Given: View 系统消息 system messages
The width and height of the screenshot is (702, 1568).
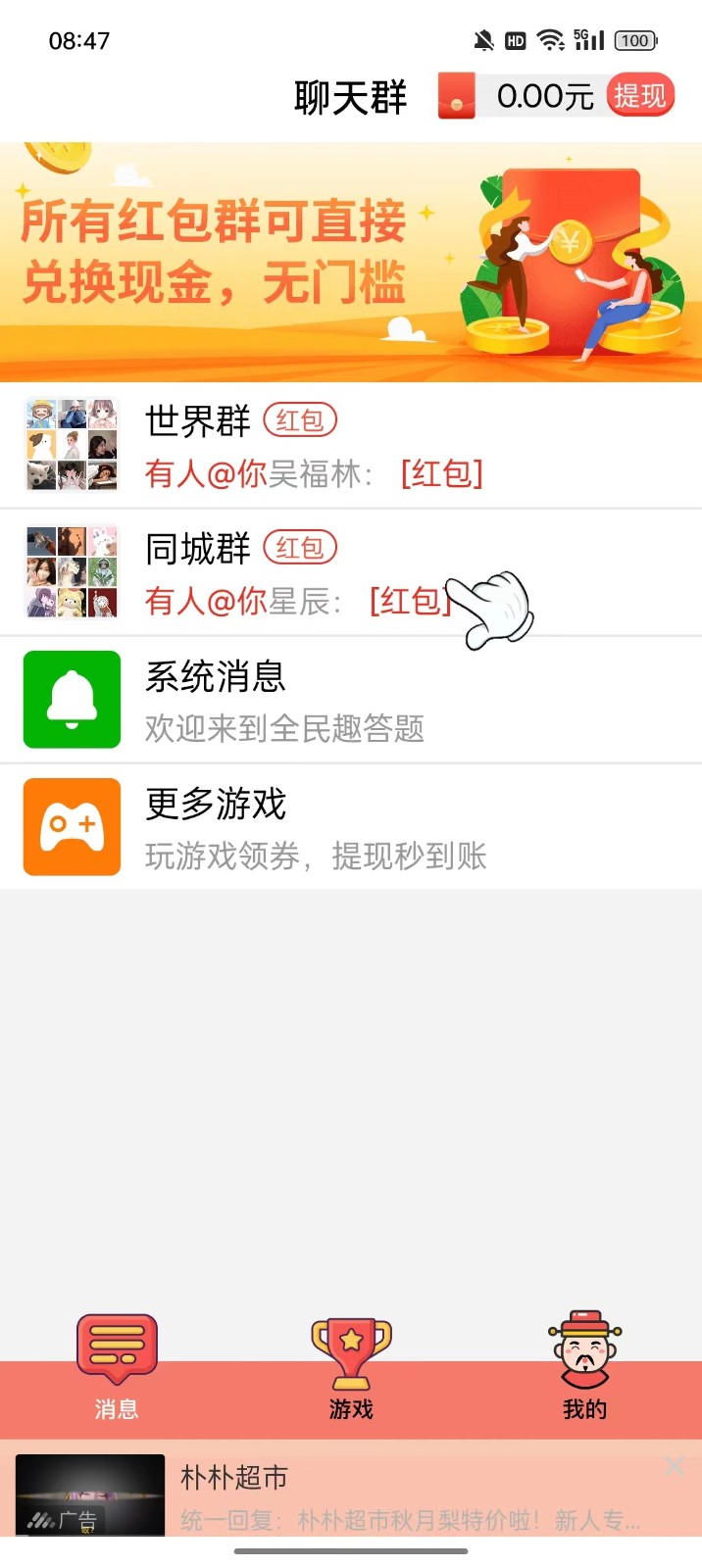Looking at the screenshot, I should click(x=351, y=700).
